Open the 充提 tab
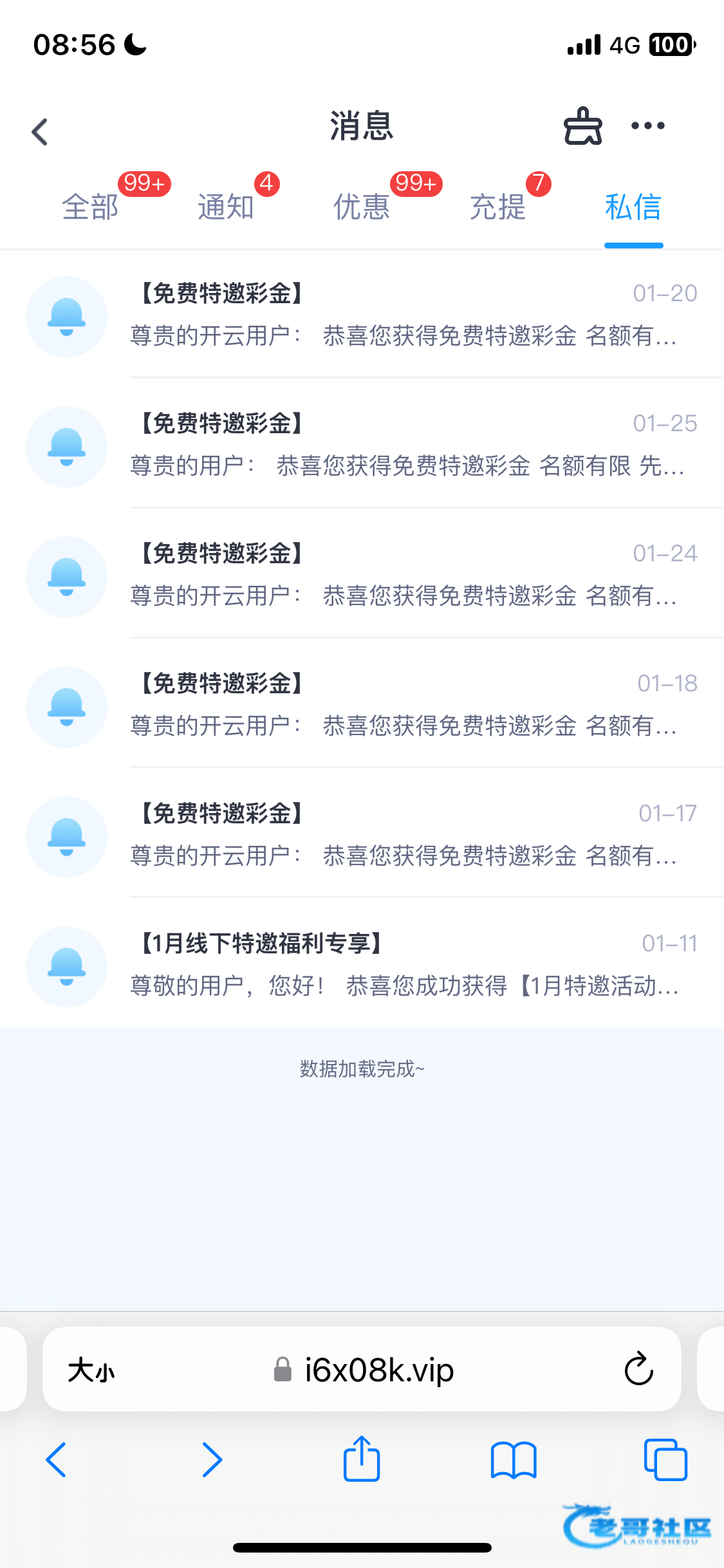 (497, 207)
